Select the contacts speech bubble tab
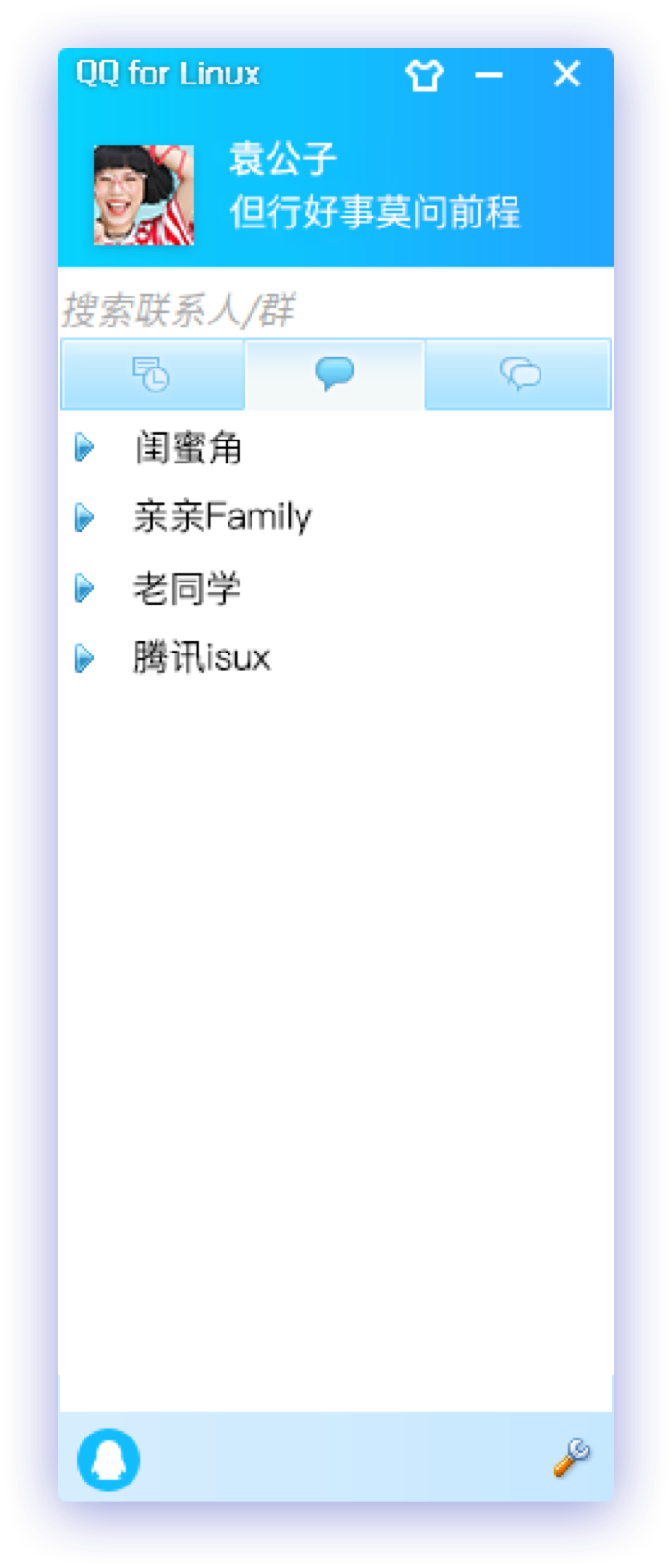 click(x=335, y=373)
